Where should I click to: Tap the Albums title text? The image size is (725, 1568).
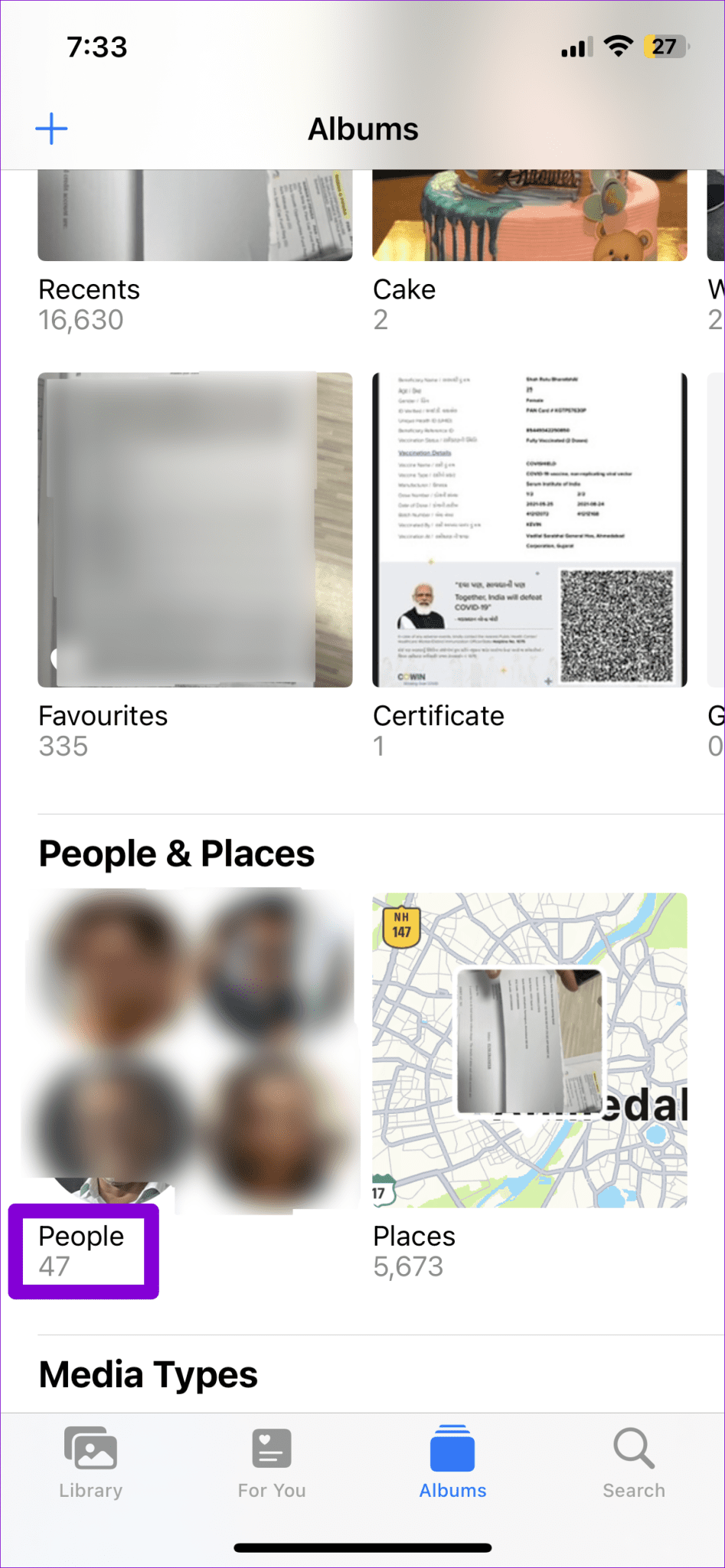pyautogui.click(x=362, y=129)
